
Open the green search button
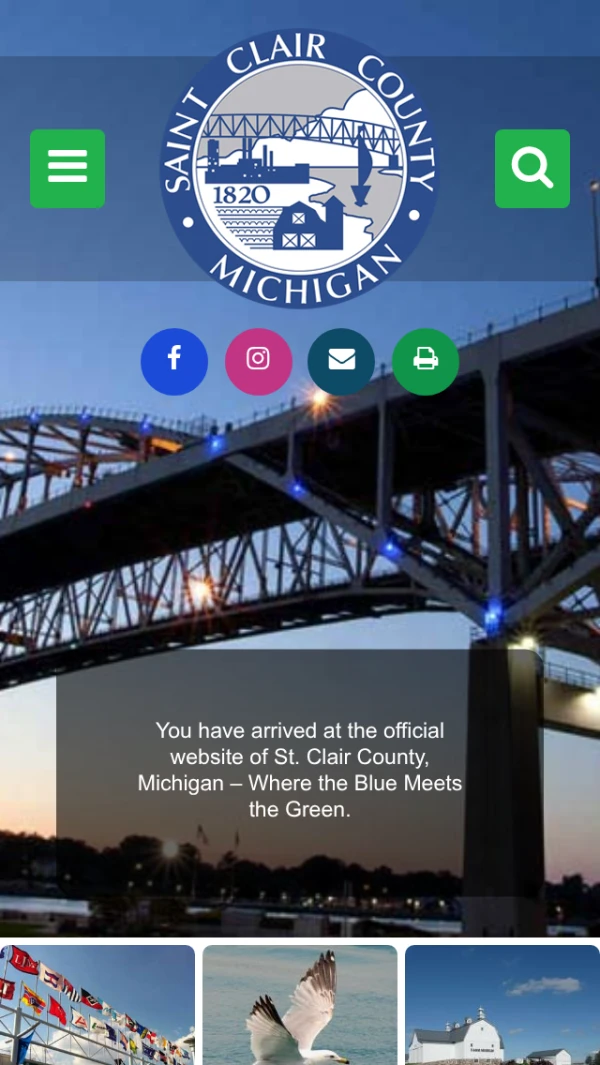click(532, 168)
